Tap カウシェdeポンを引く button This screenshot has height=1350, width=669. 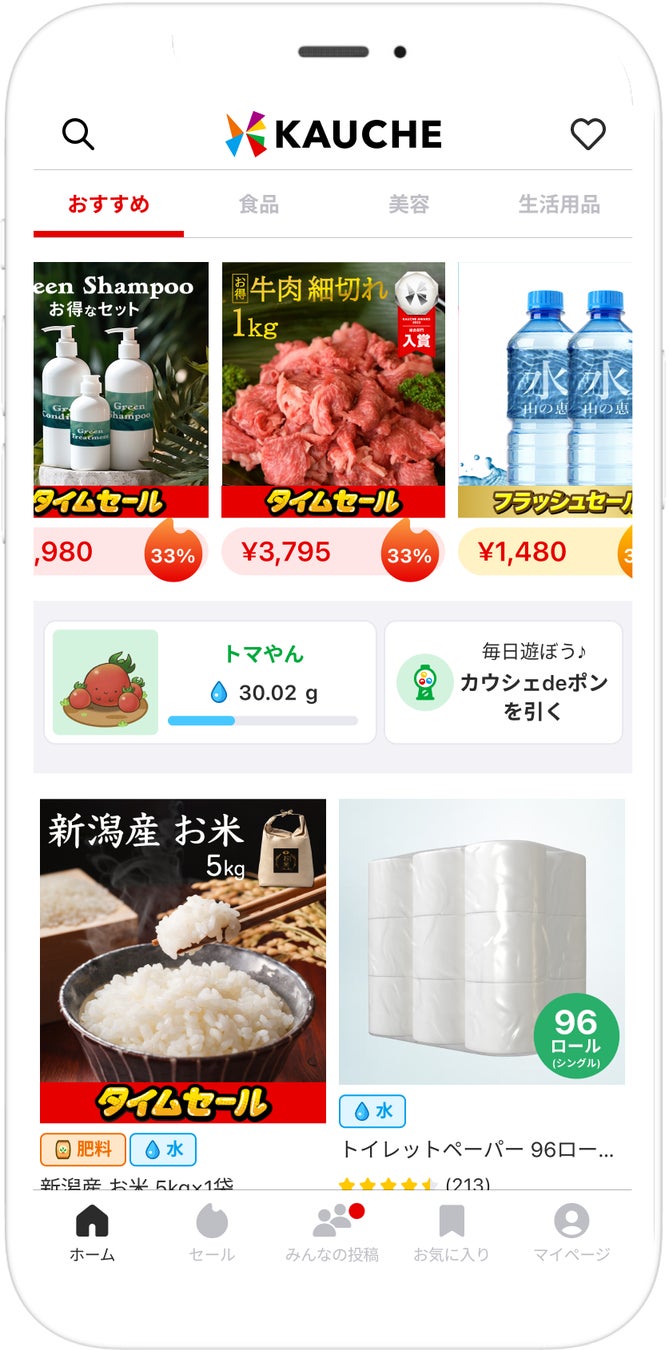pos(504,682)
